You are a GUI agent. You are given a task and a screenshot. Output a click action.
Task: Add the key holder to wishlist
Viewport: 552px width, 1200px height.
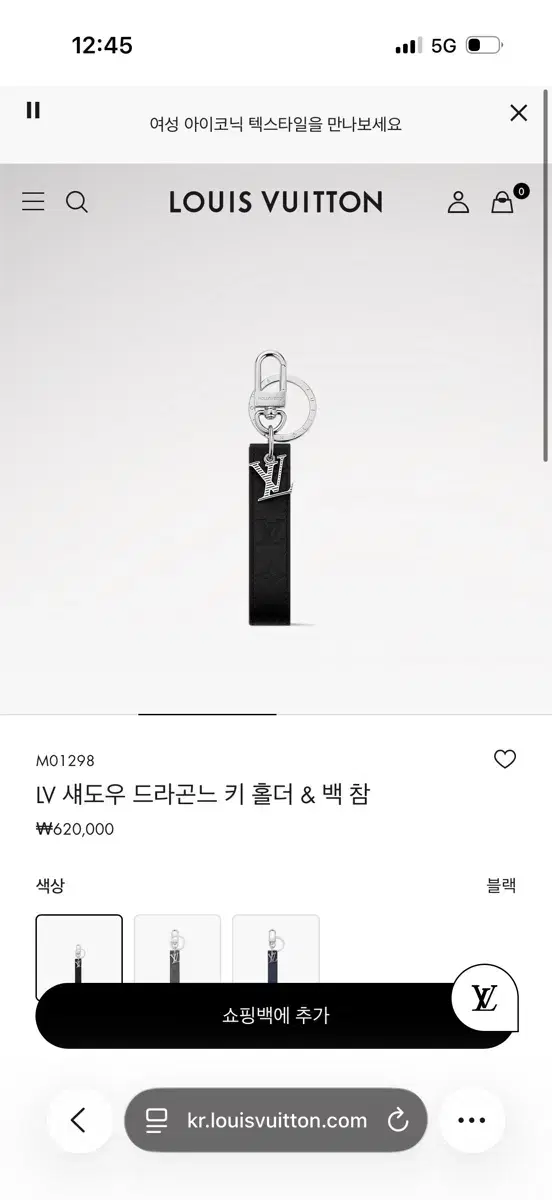505,759
